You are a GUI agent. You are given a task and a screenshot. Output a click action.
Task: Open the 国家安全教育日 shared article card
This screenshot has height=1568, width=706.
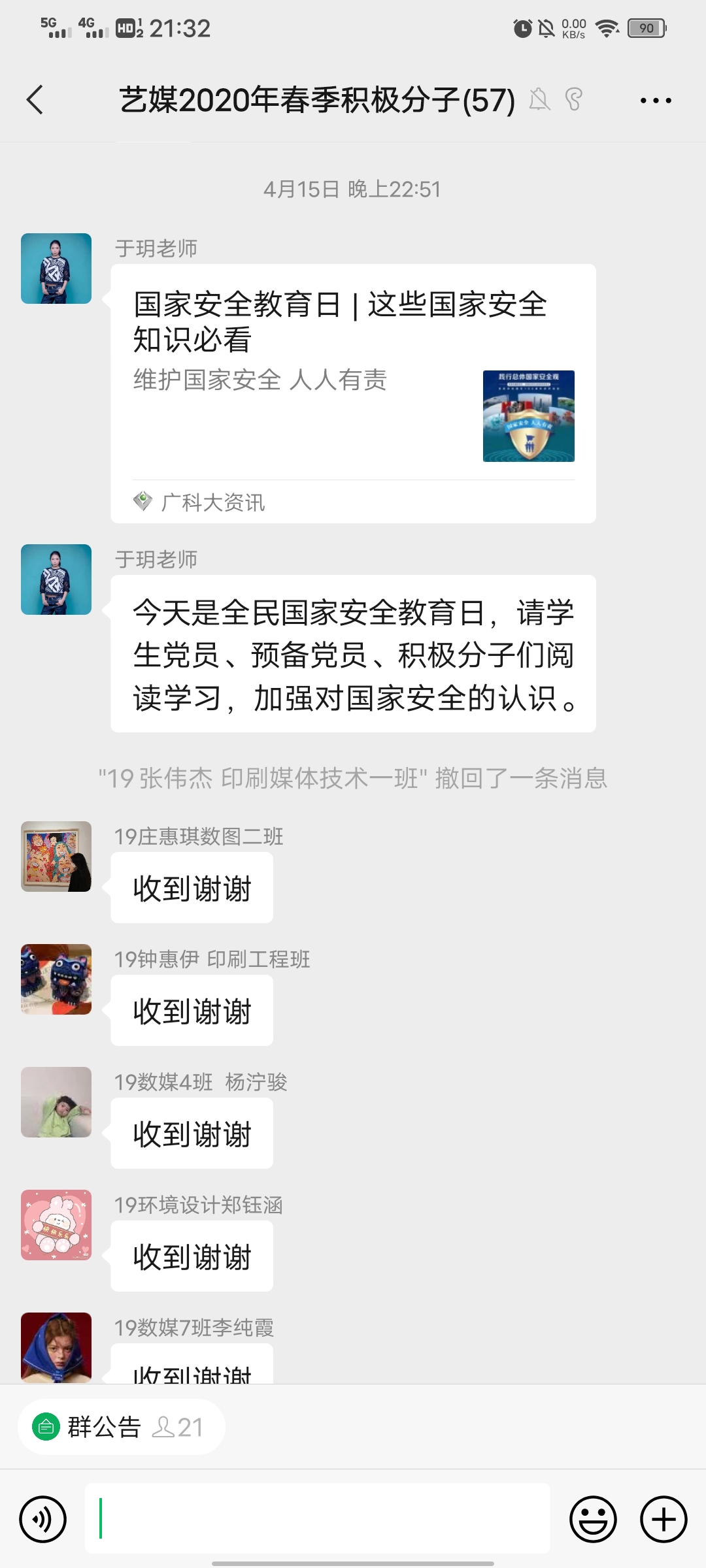[353, 393]
